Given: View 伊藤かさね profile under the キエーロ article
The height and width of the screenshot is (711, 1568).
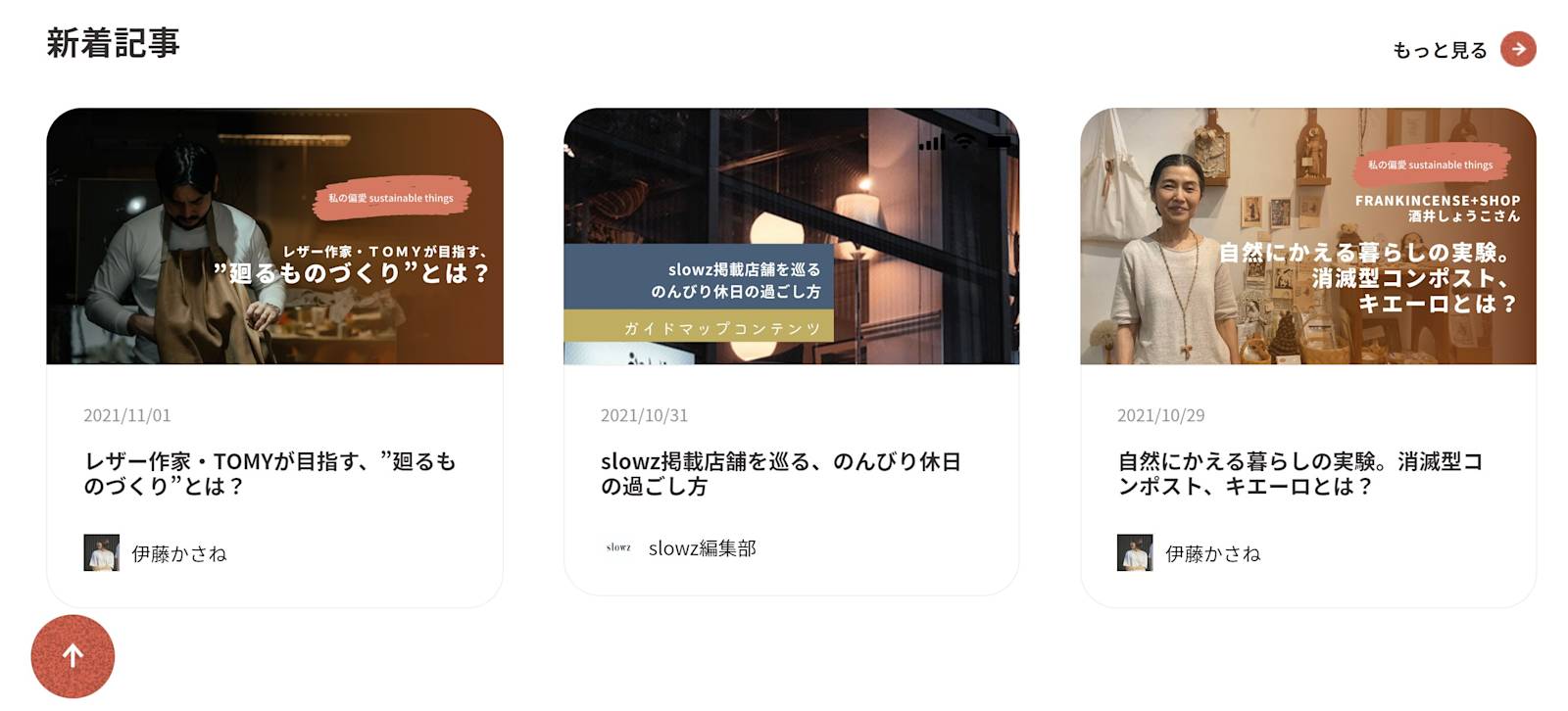Looking at the screenshot, I should pos(1211,553).
